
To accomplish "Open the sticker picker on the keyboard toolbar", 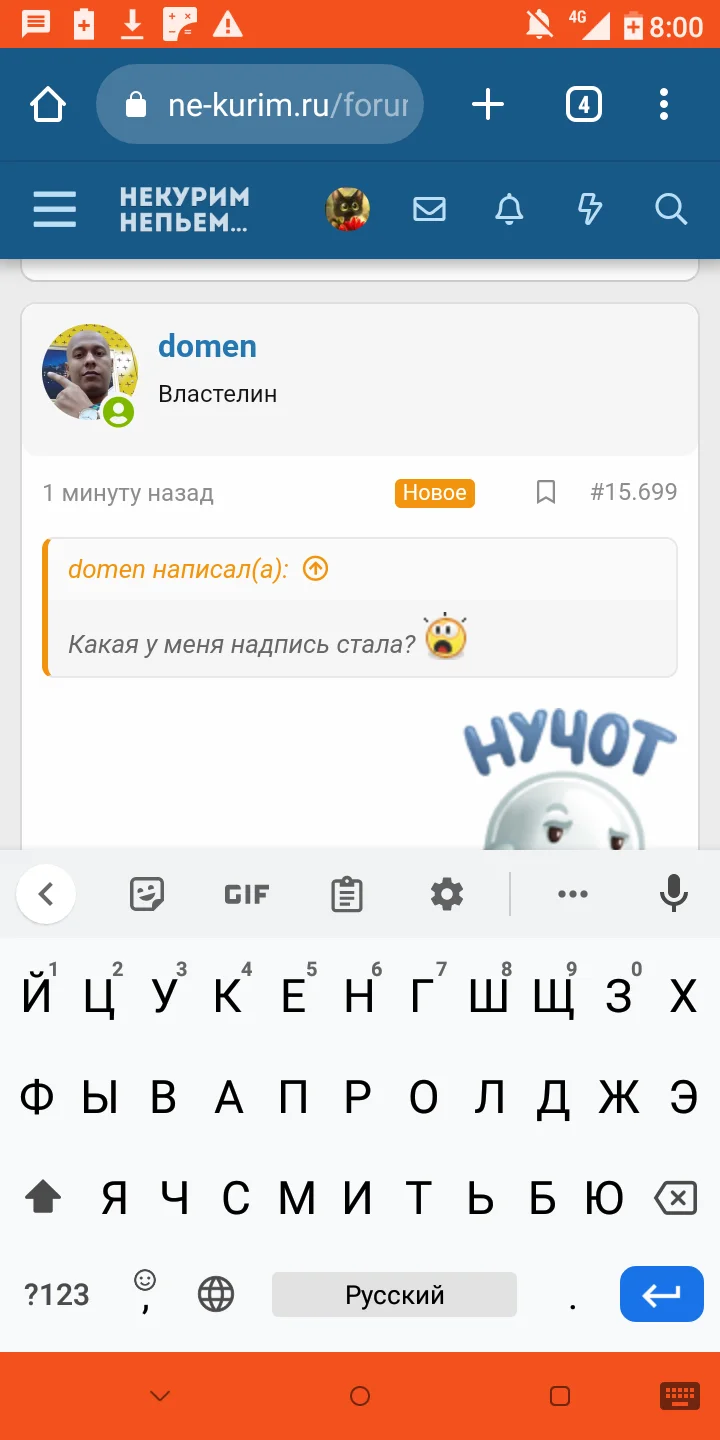I will click(x=147, y=893).
